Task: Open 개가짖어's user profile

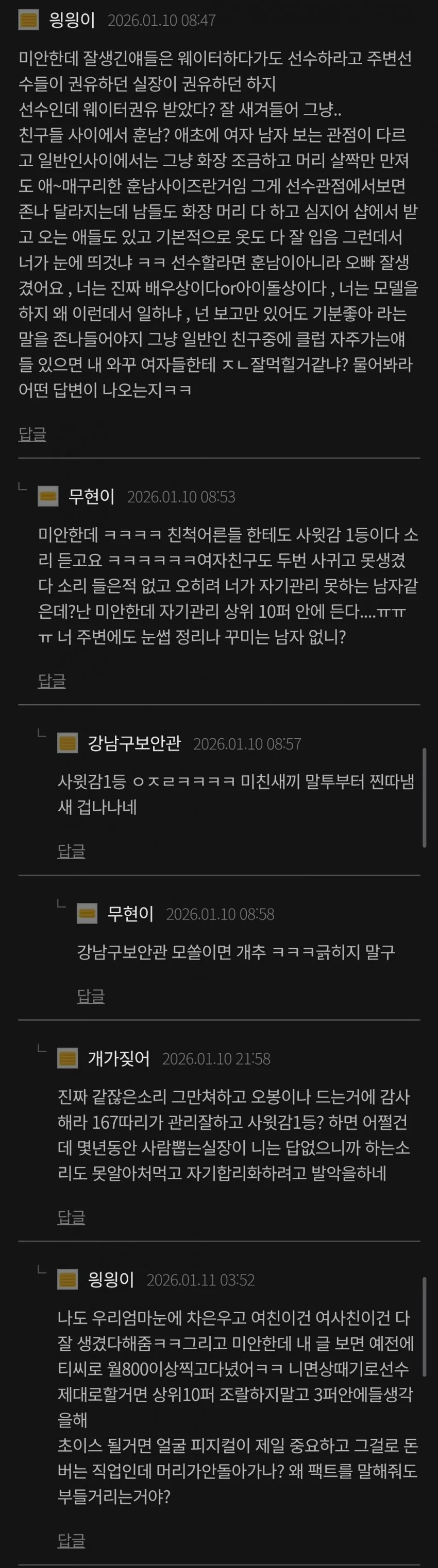Action: [119, 1058]
